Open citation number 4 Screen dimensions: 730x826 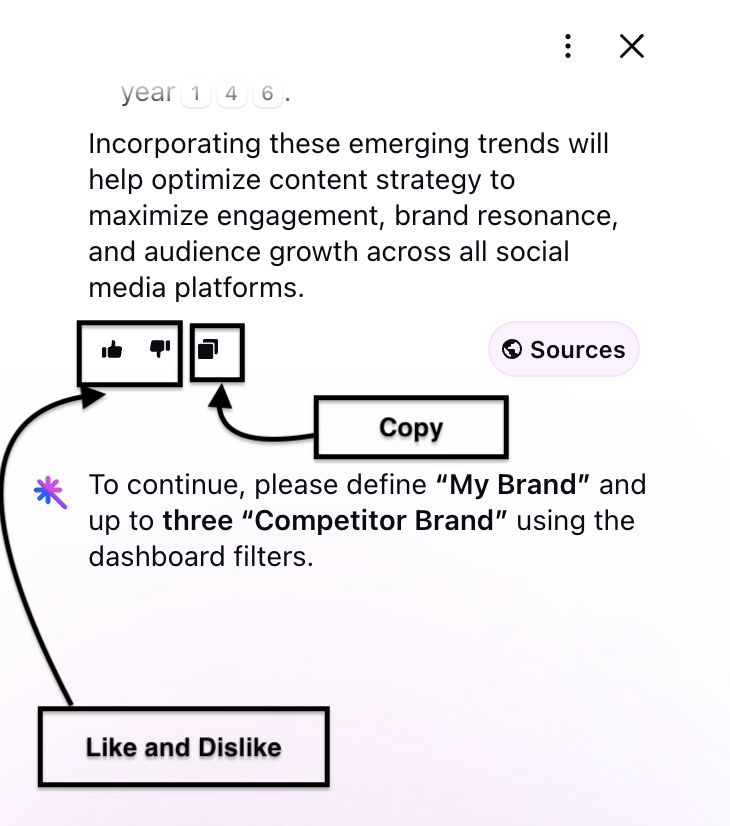(x=231, y=94)
